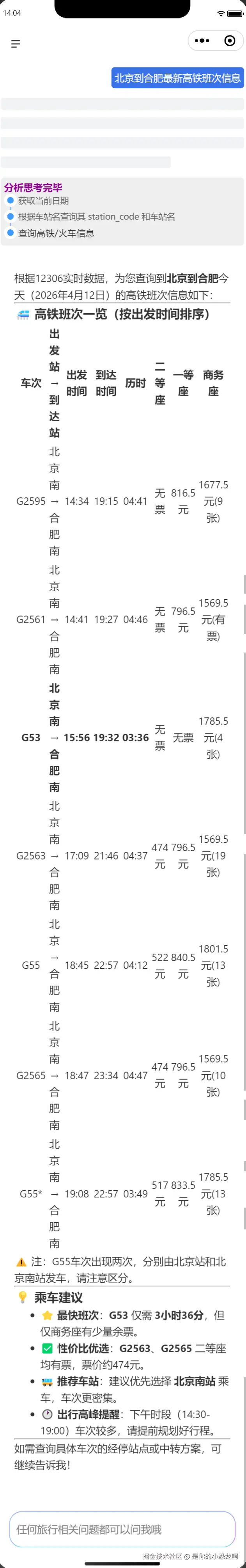Screen dimensions: 246x1568
Task: Tap the travel question input field
Action: [122, 1529]
